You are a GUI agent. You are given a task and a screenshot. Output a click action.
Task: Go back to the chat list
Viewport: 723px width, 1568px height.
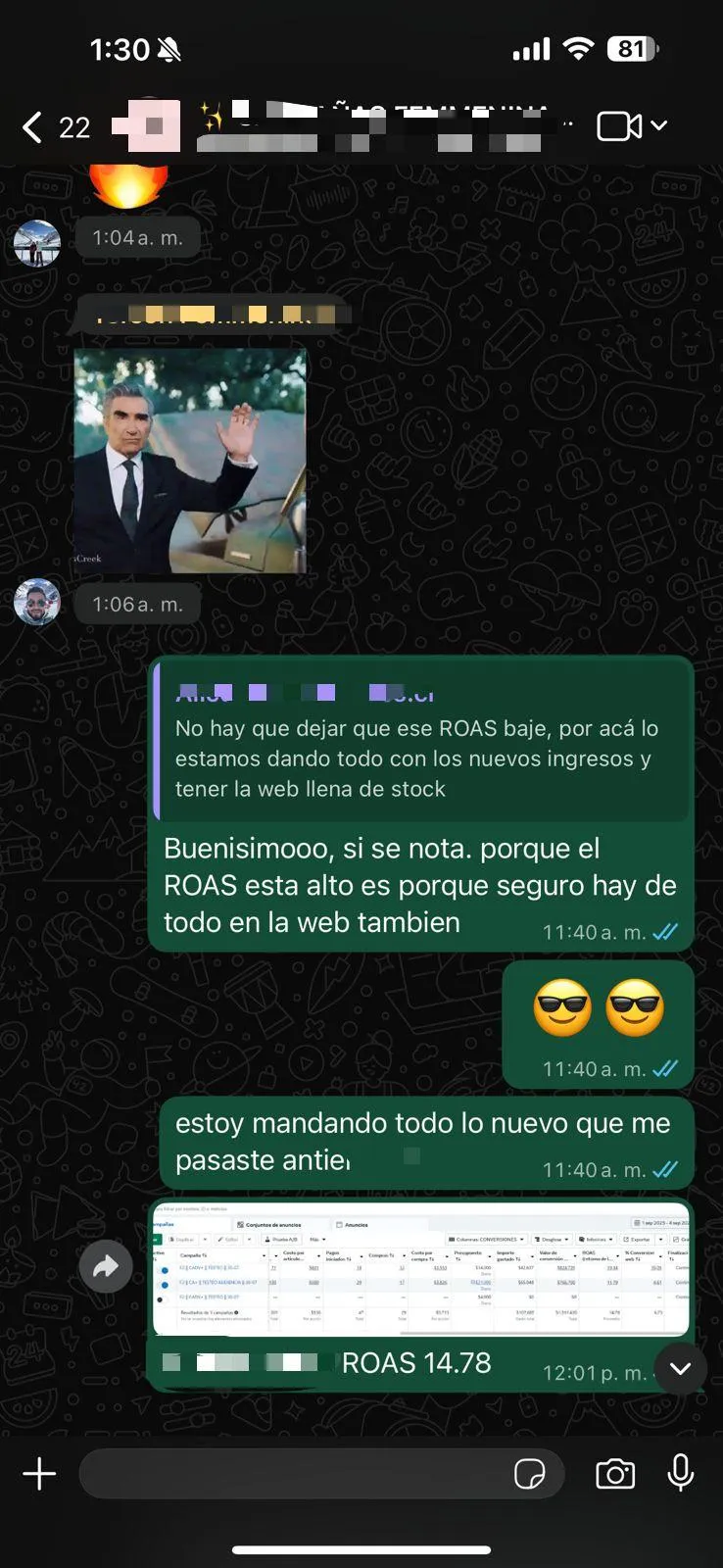[33, 127]
